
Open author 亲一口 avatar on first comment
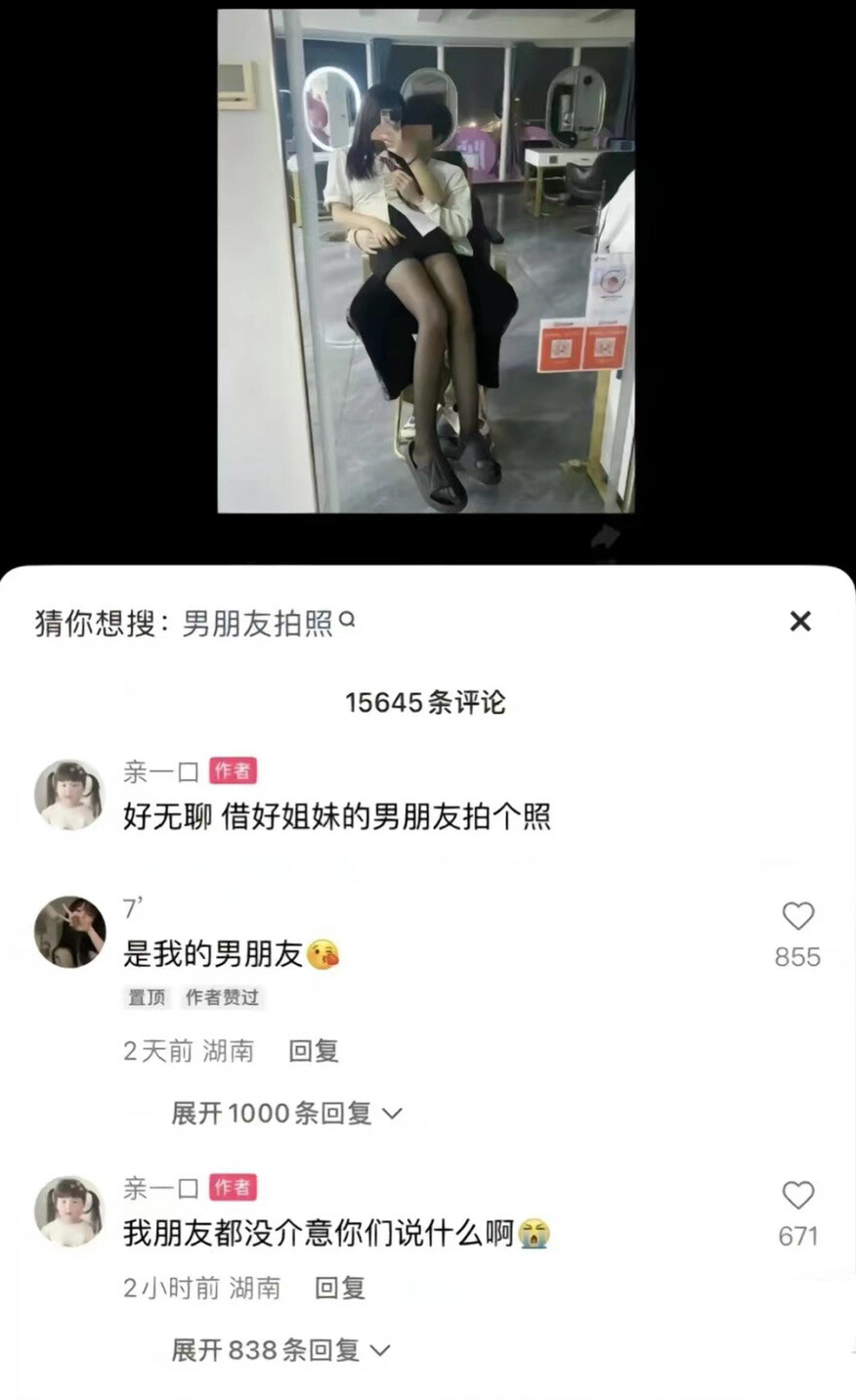[x=69, y=795]
